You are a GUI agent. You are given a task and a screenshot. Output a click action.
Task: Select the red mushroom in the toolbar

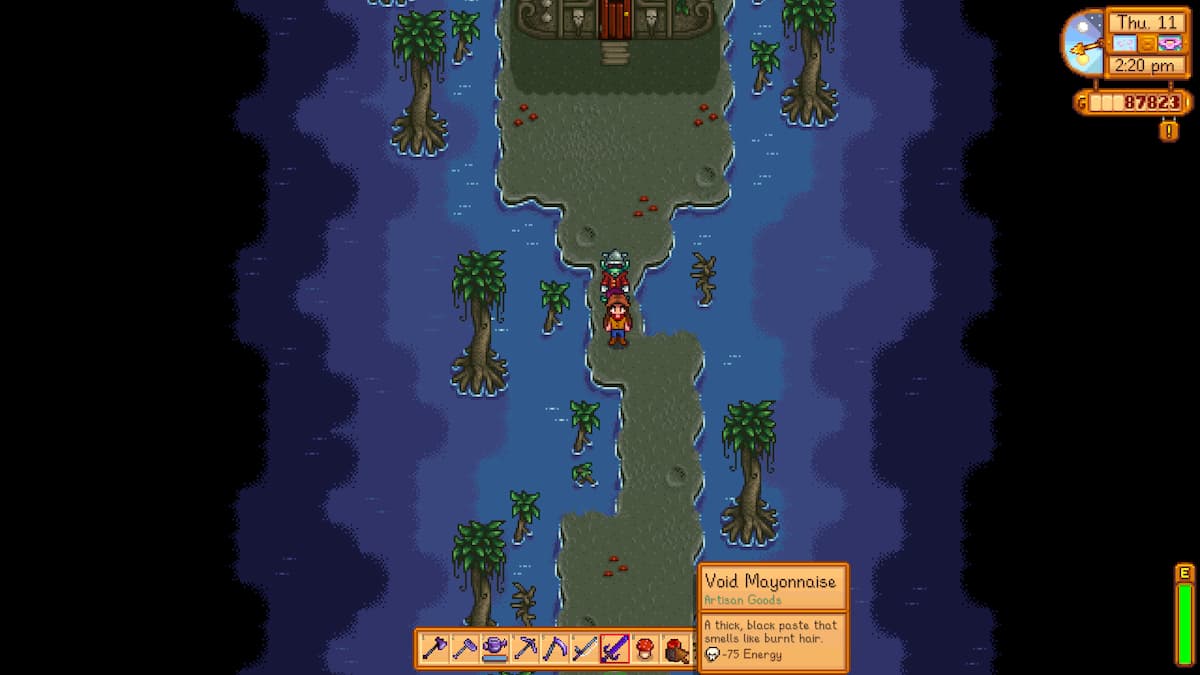[645, 649]
